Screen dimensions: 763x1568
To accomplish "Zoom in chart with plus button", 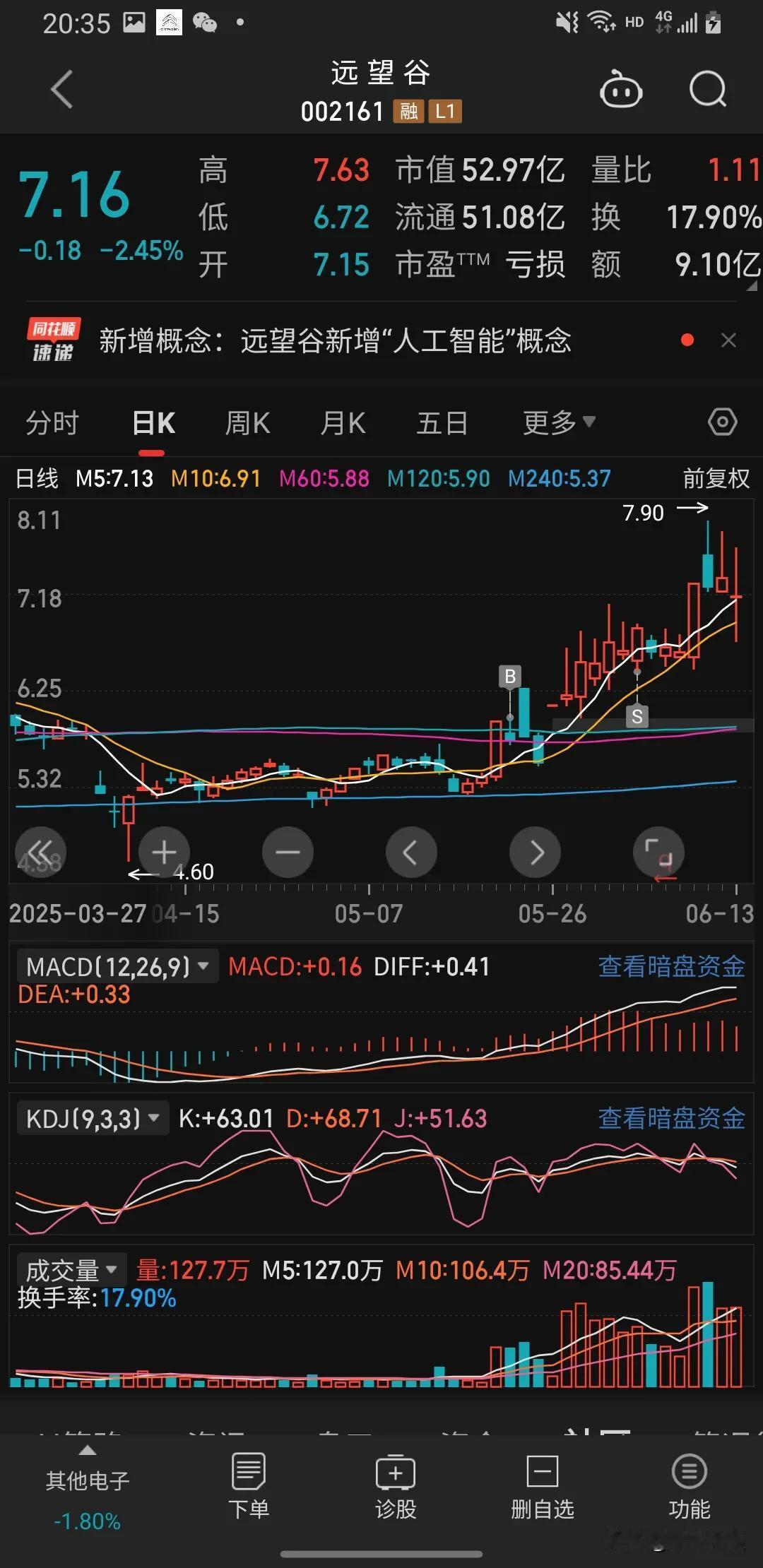I will pyautogui.click(x=164, y=852).
